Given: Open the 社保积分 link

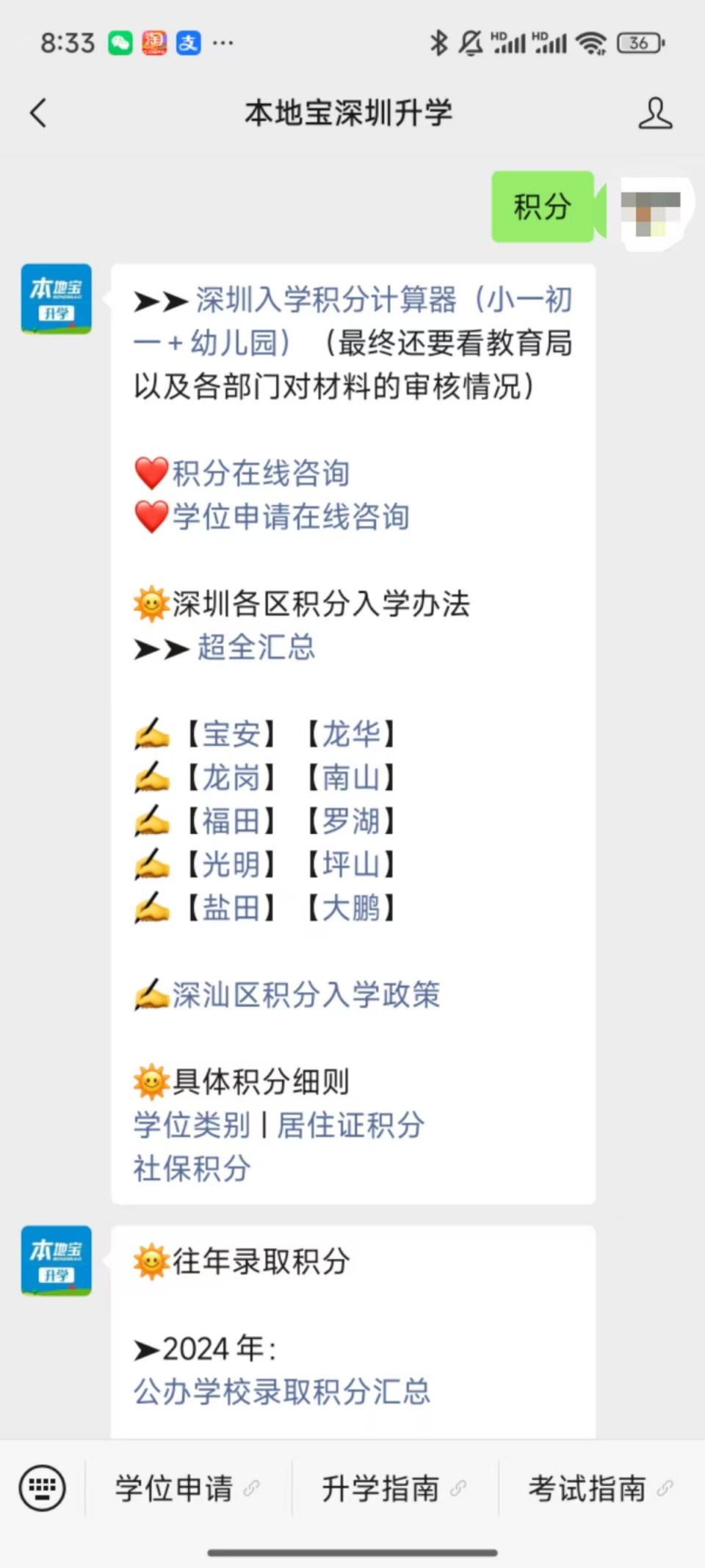Looking at the screenshot, I should coord(192,1169).
